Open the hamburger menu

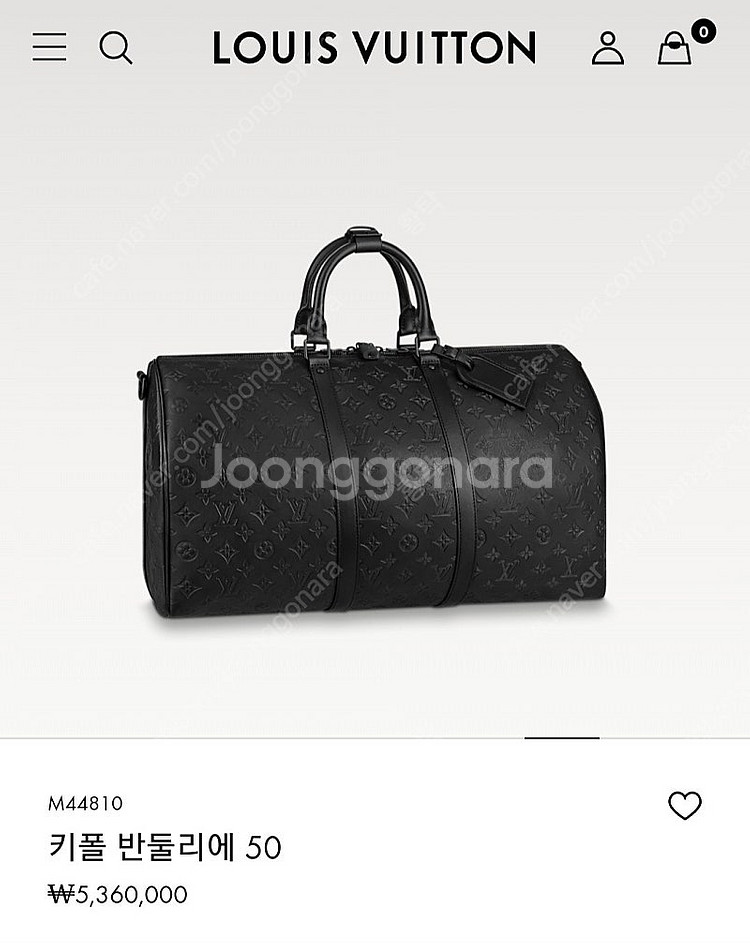click(x=49, y=47)
